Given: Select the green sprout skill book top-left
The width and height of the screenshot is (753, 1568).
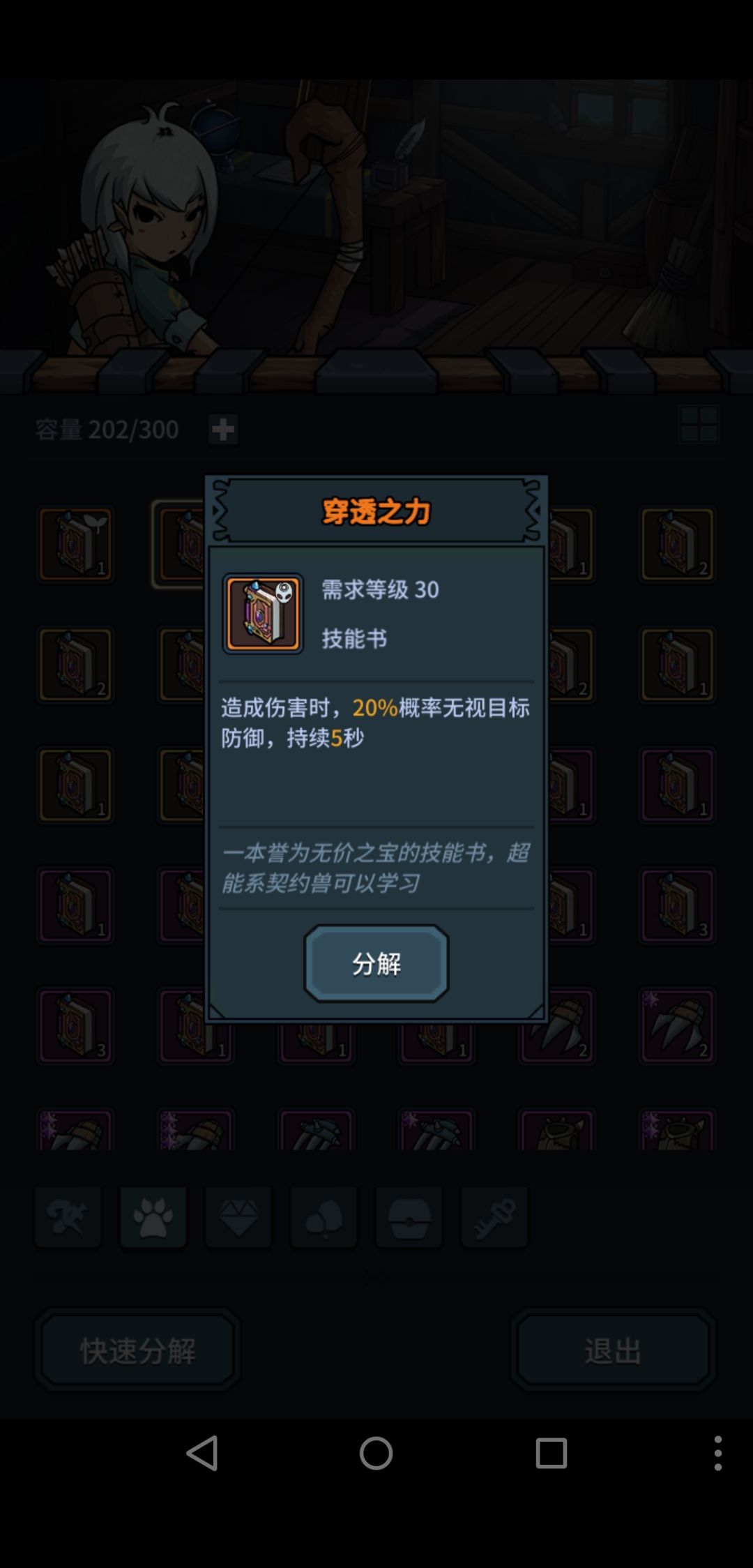Looking at the screenshot, I should 75,544.
